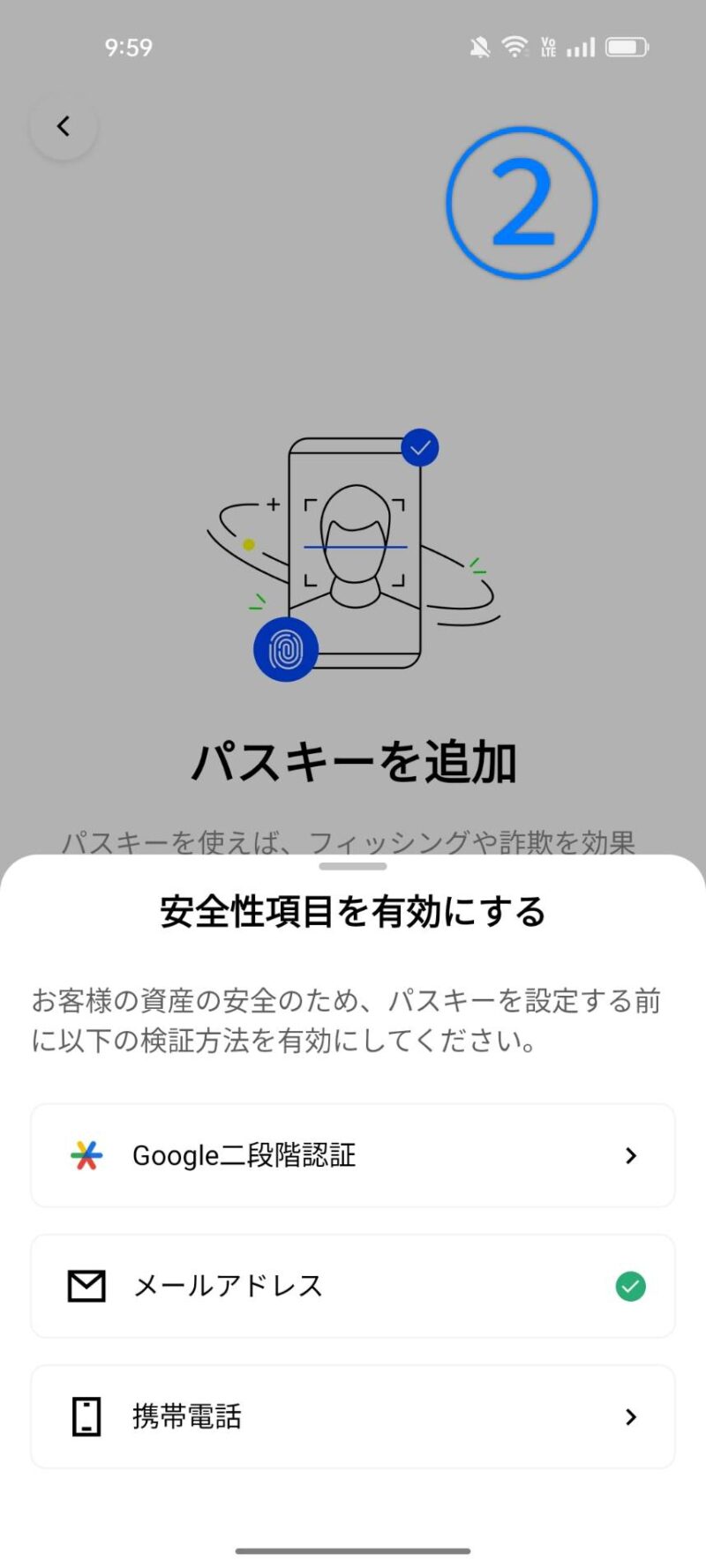Viewport: 706px width, 1568px height.
Task: Open the メールアドレス verification row
Action: 353,1286
